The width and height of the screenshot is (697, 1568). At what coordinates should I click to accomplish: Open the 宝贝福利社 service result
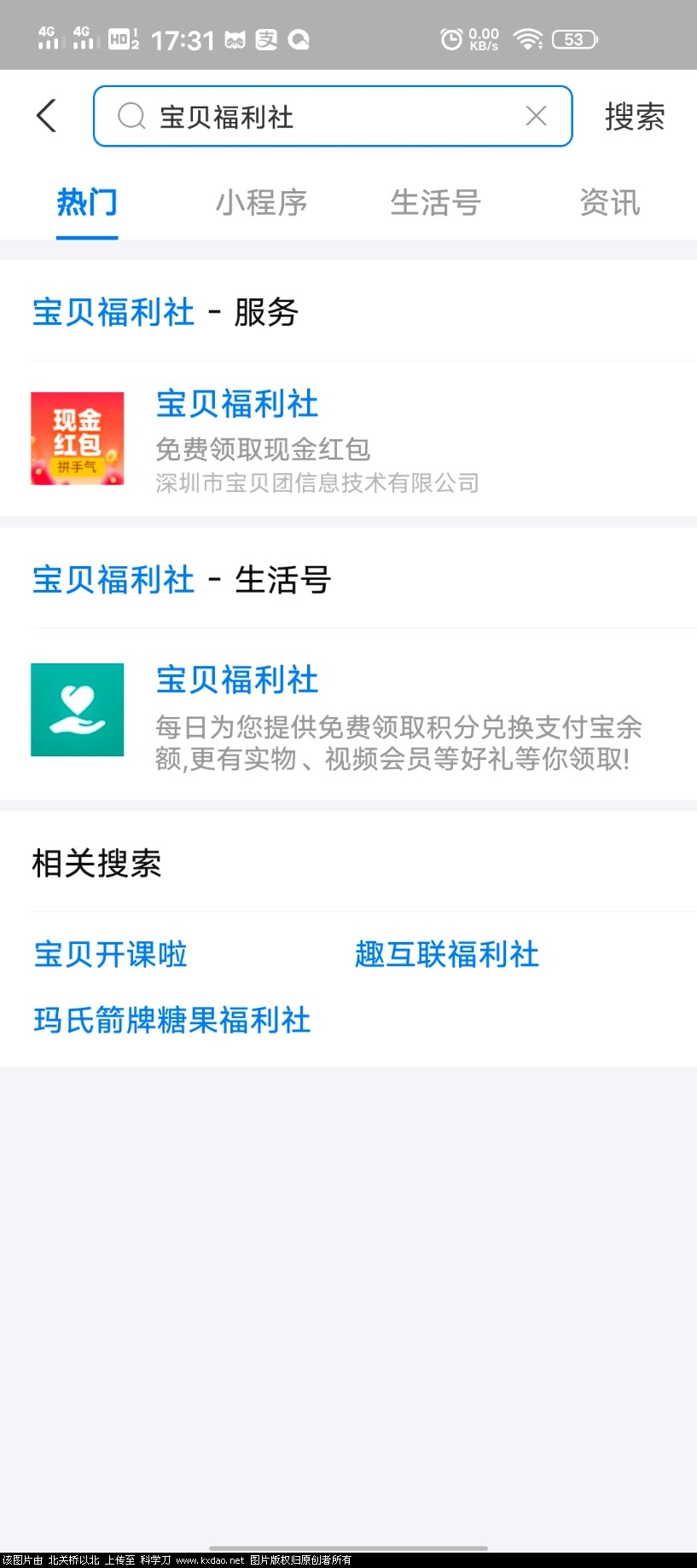236,406
